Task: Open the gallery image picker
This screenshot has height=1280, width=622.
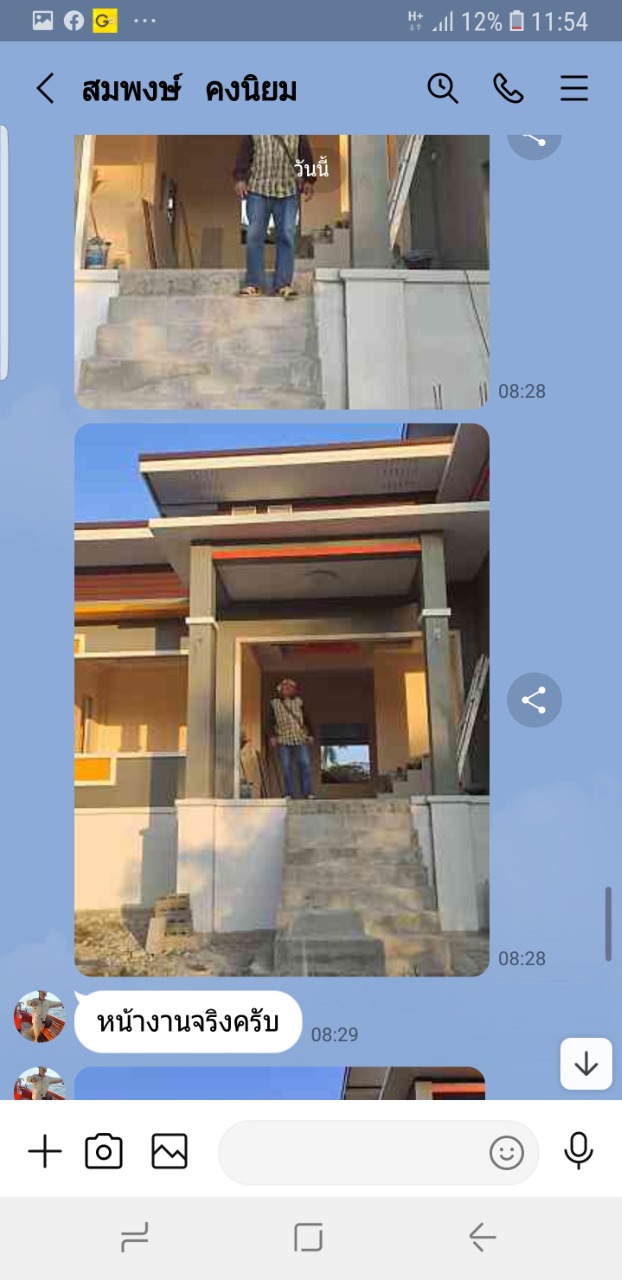Action: click(x=170, y=1152)
